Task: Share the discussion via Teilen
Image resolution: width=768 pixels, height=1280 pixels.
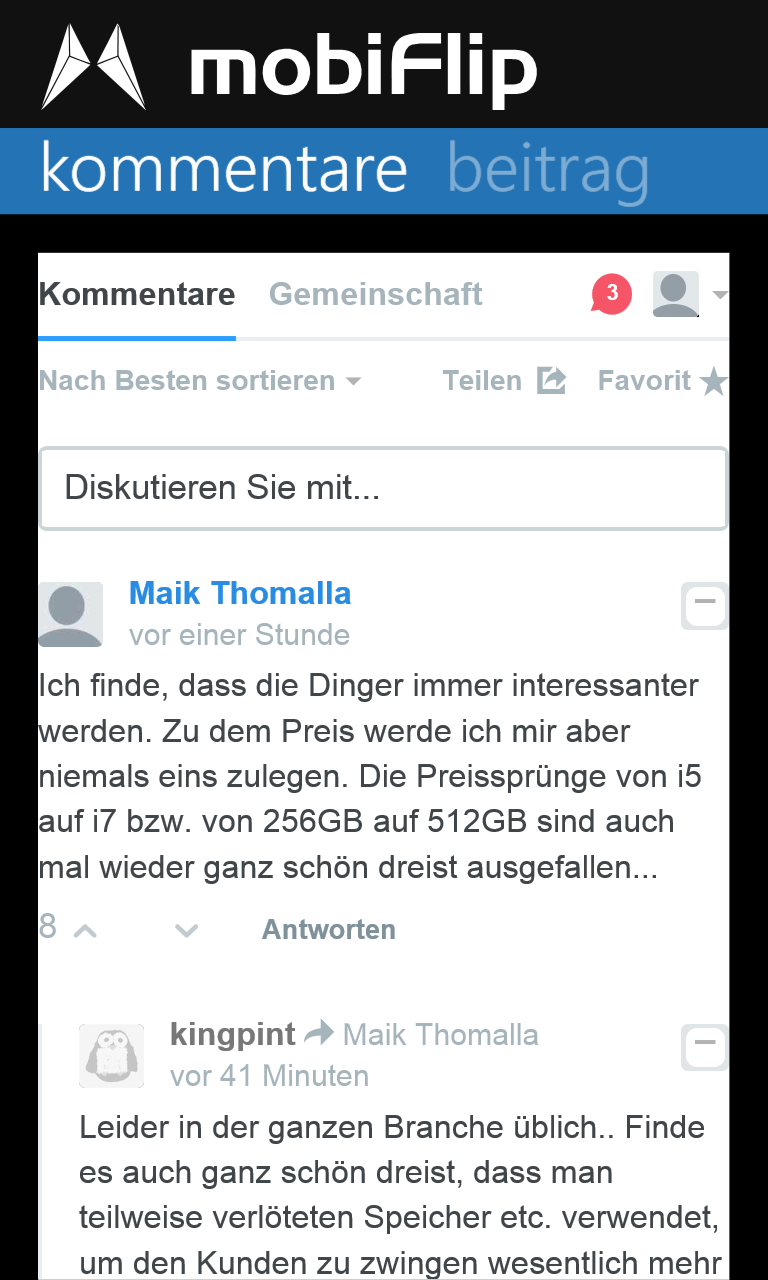Action: (505, 381)
